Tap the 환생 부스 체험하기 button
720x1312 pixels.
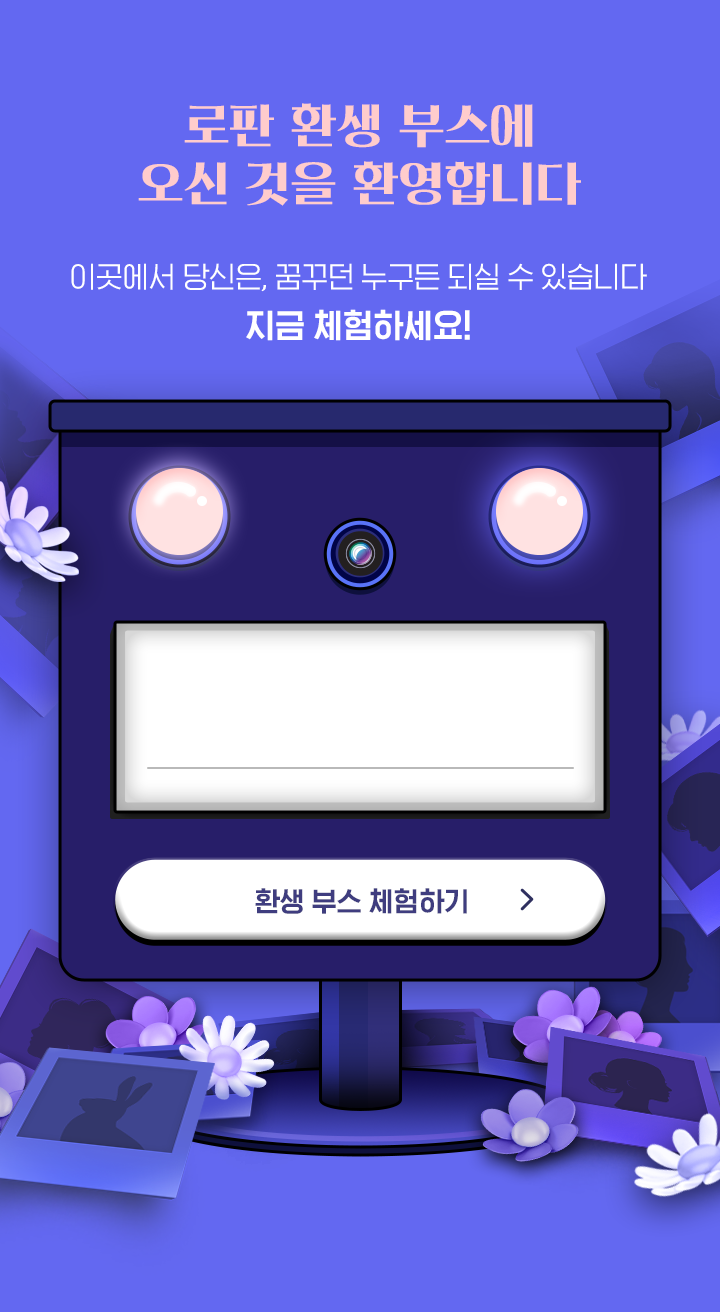360,899
